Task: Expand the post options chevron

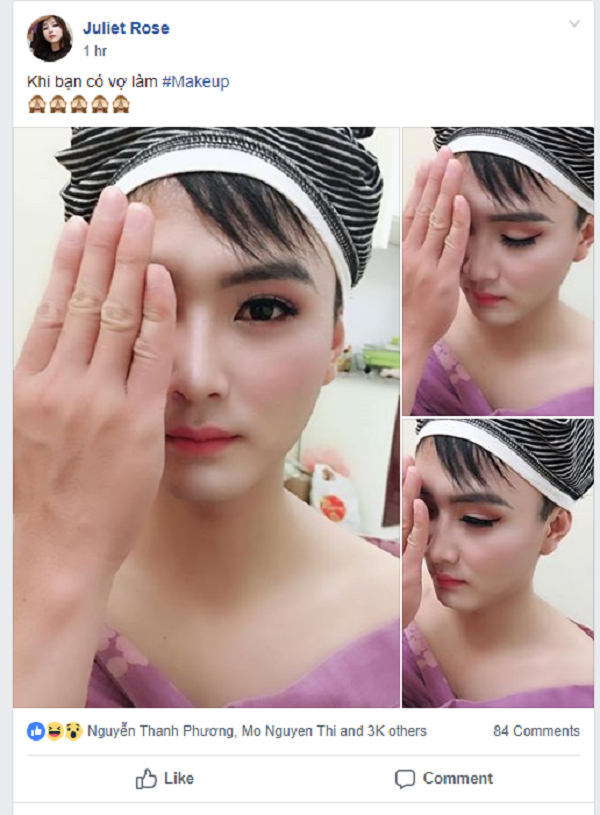Action: coord(574,23)
